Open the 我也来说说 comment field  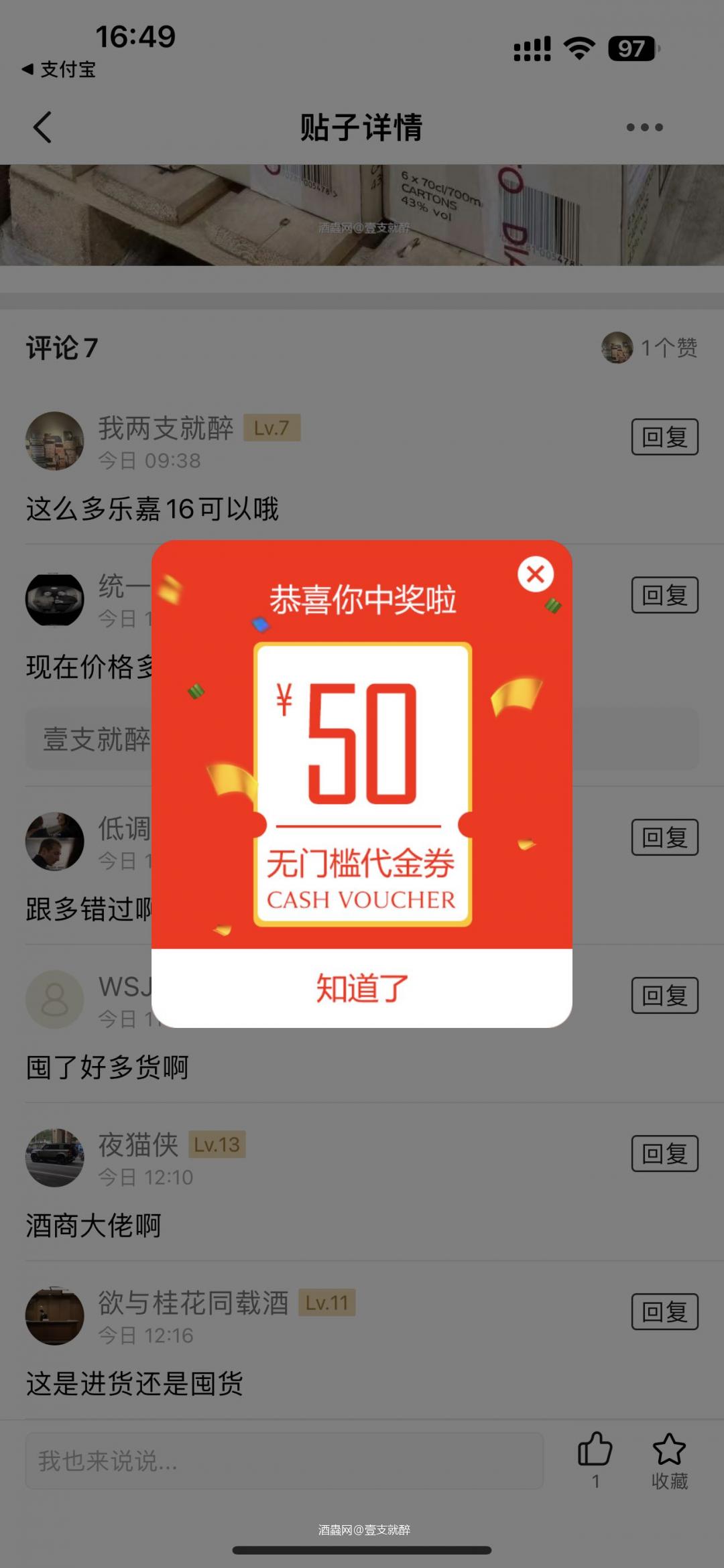pos(284,1461)
